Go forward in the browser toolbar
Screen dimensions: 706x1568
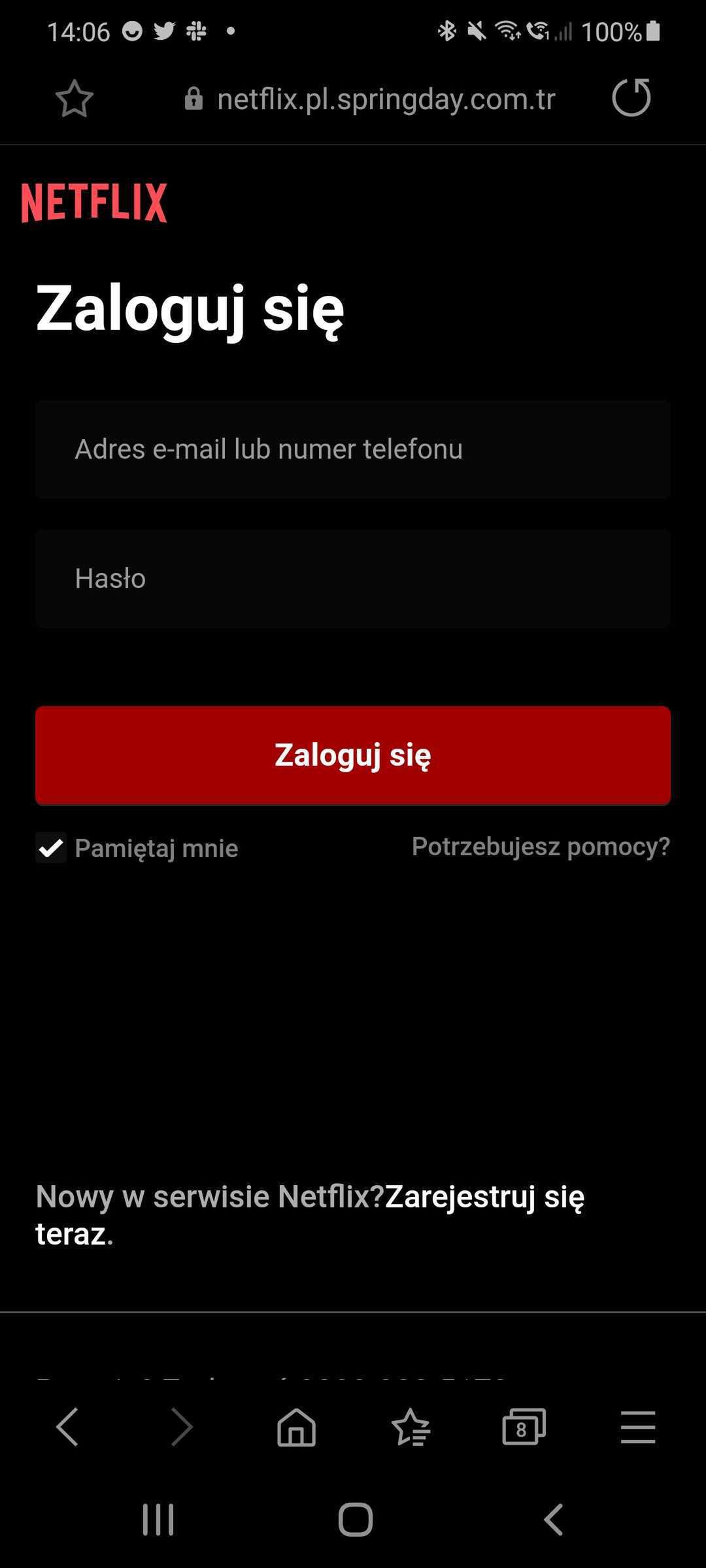click(x=182, y=1427)
